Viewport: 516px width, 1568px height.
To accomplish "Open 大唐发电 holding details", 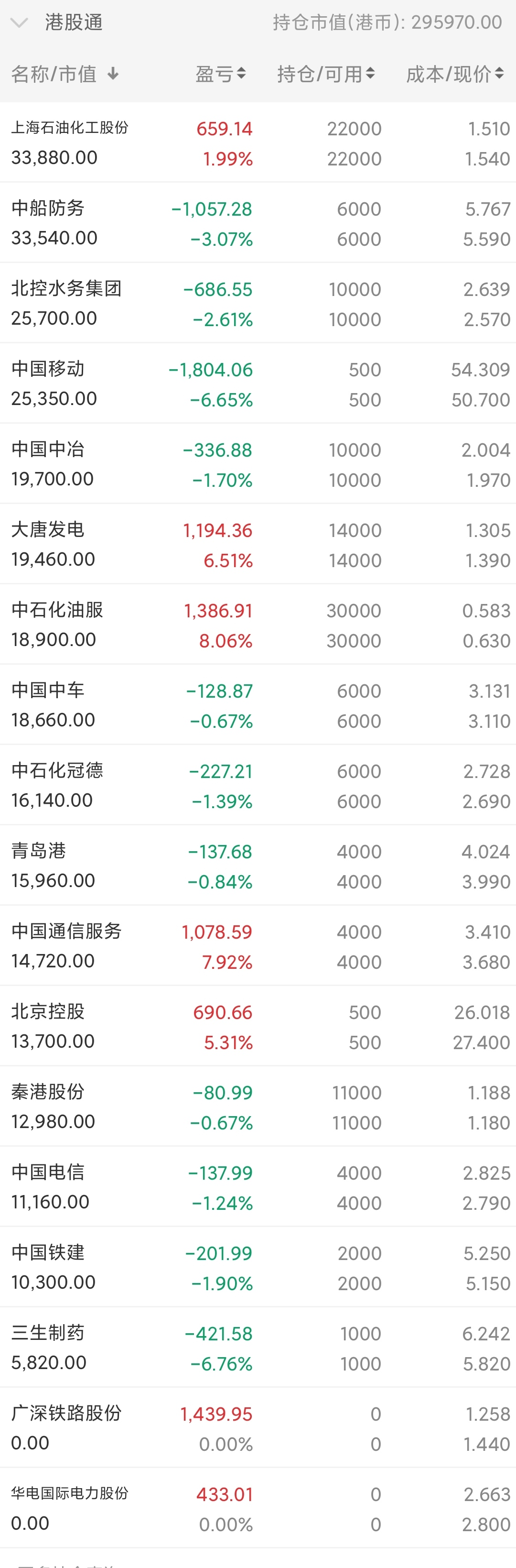I will tap(258, 544).
